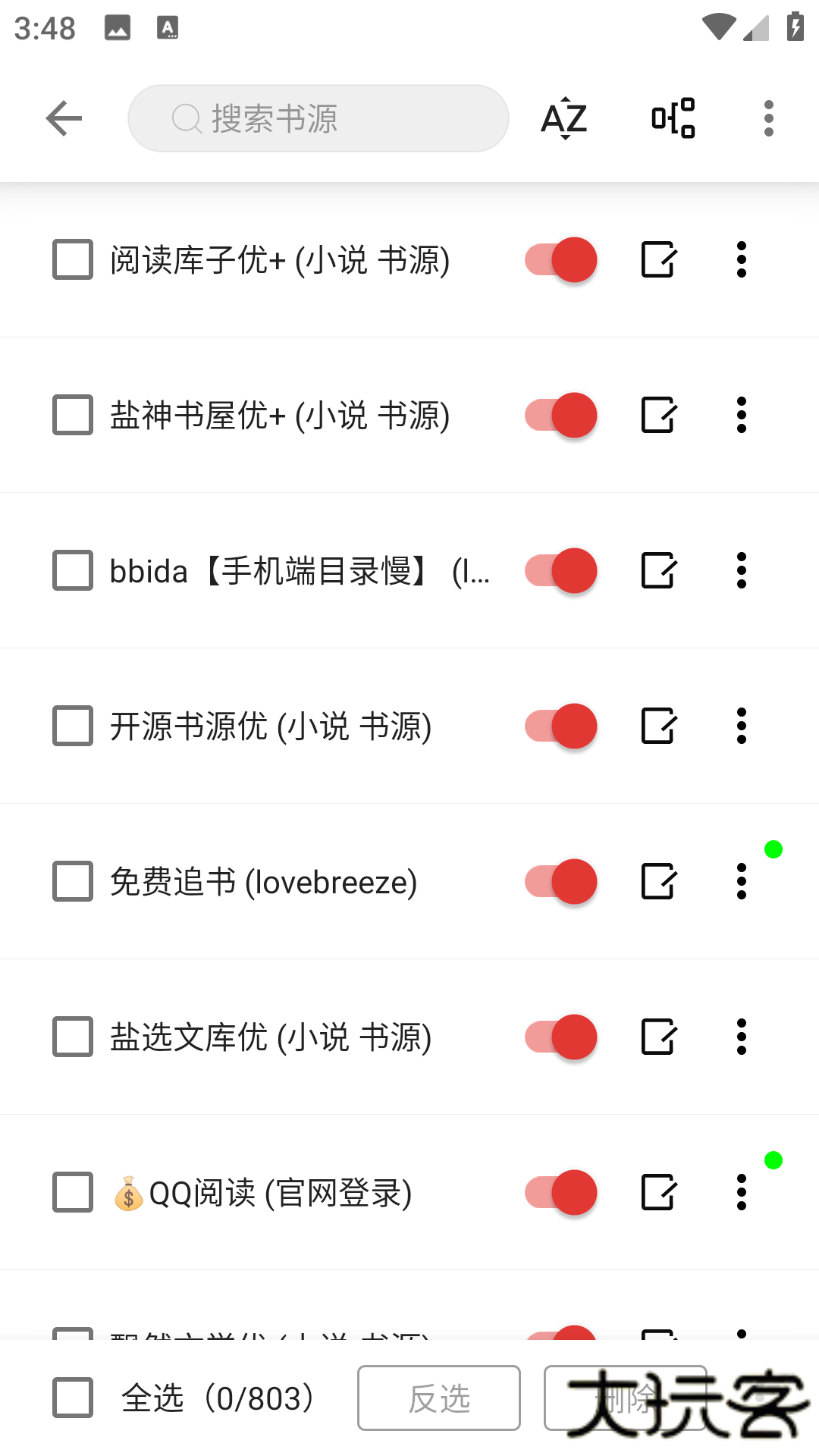Turn off the 盐选文库优 source toggle
Image resolution: width=819 pixels, height=1456 pixels.
[x=559, y=1037]
